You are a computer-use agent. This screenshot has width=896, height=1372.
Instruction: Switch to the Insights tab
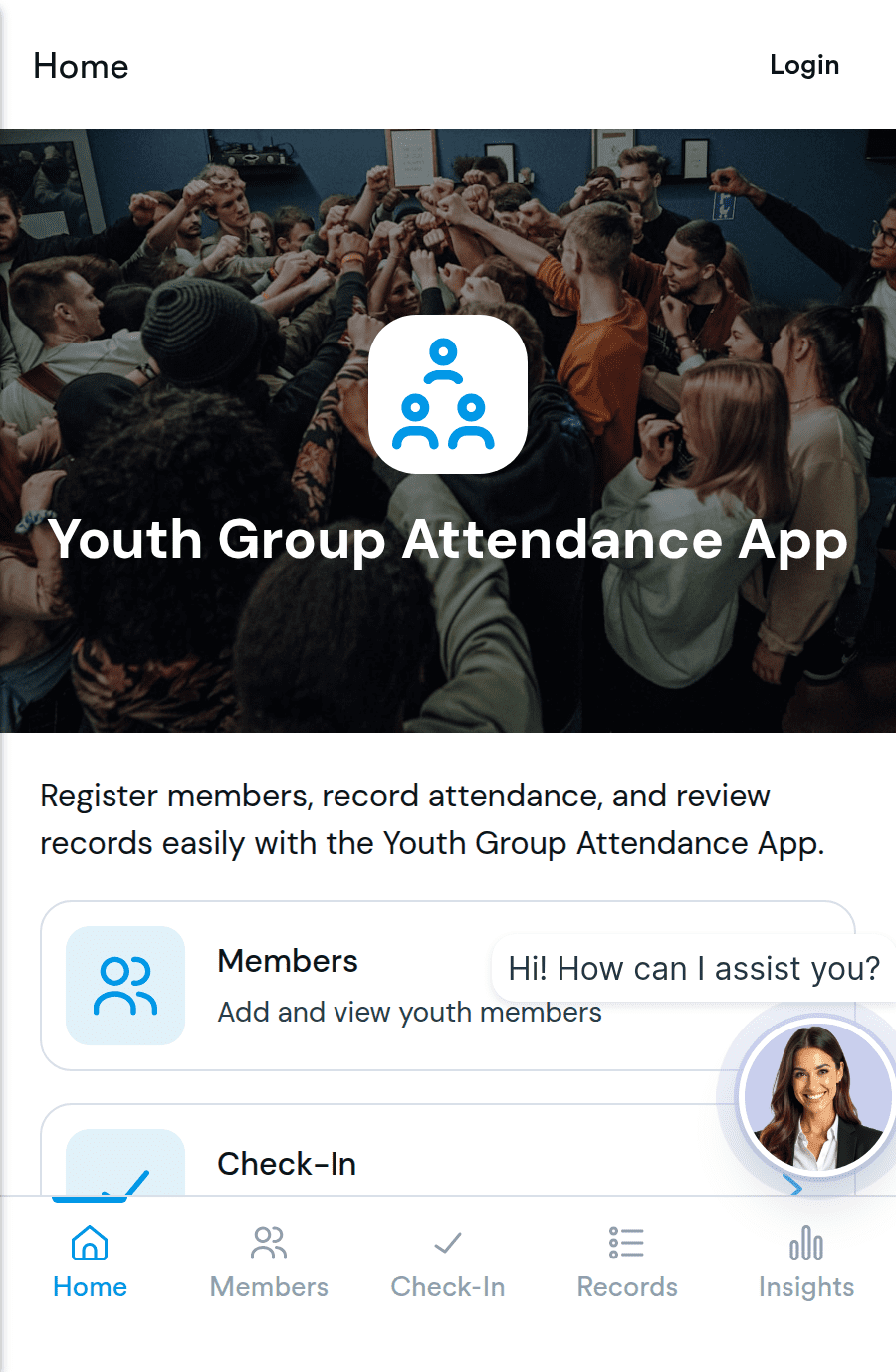806,1262
